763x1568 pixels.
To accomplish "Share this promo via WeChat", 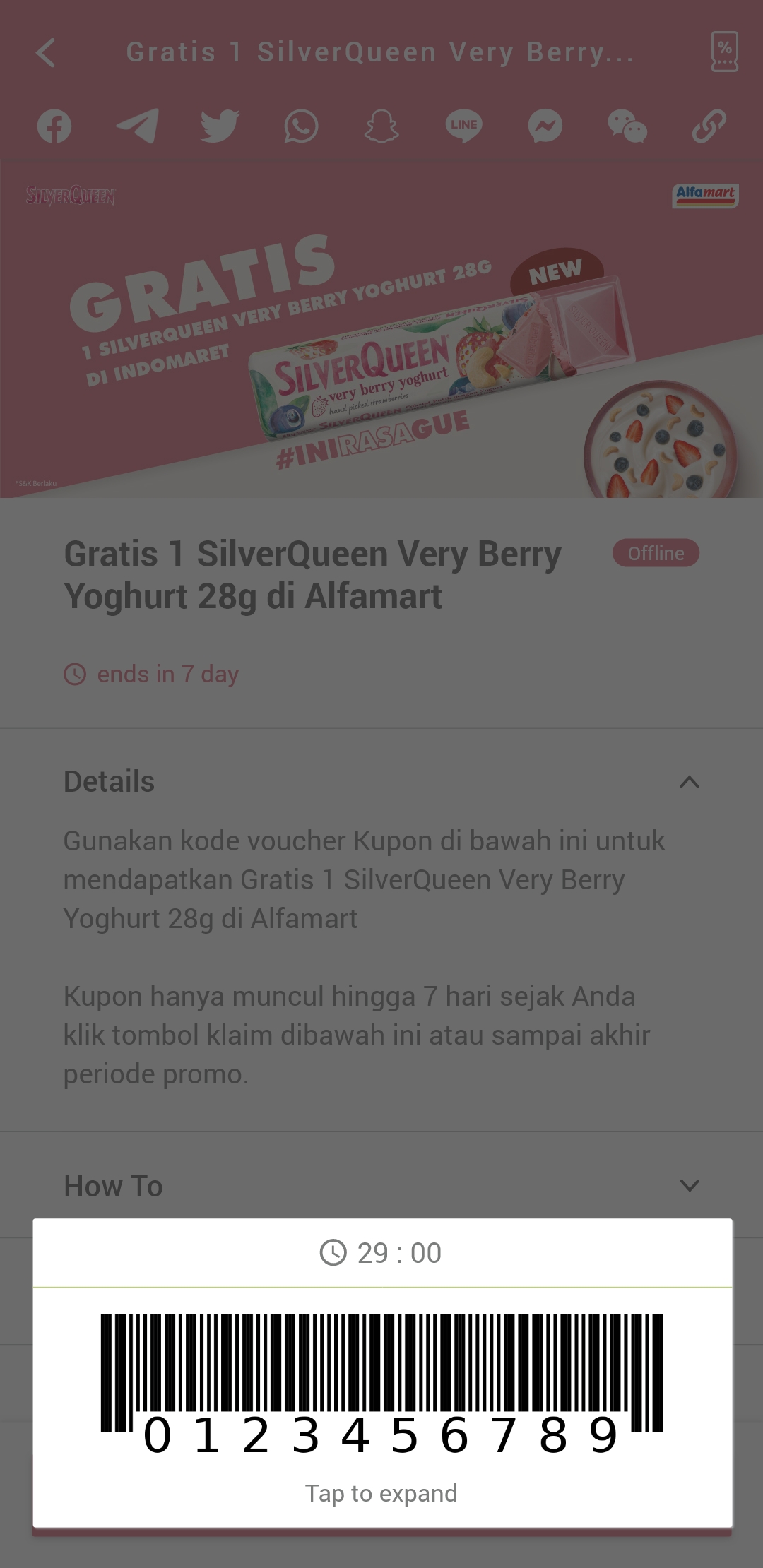I will point(627,126).
